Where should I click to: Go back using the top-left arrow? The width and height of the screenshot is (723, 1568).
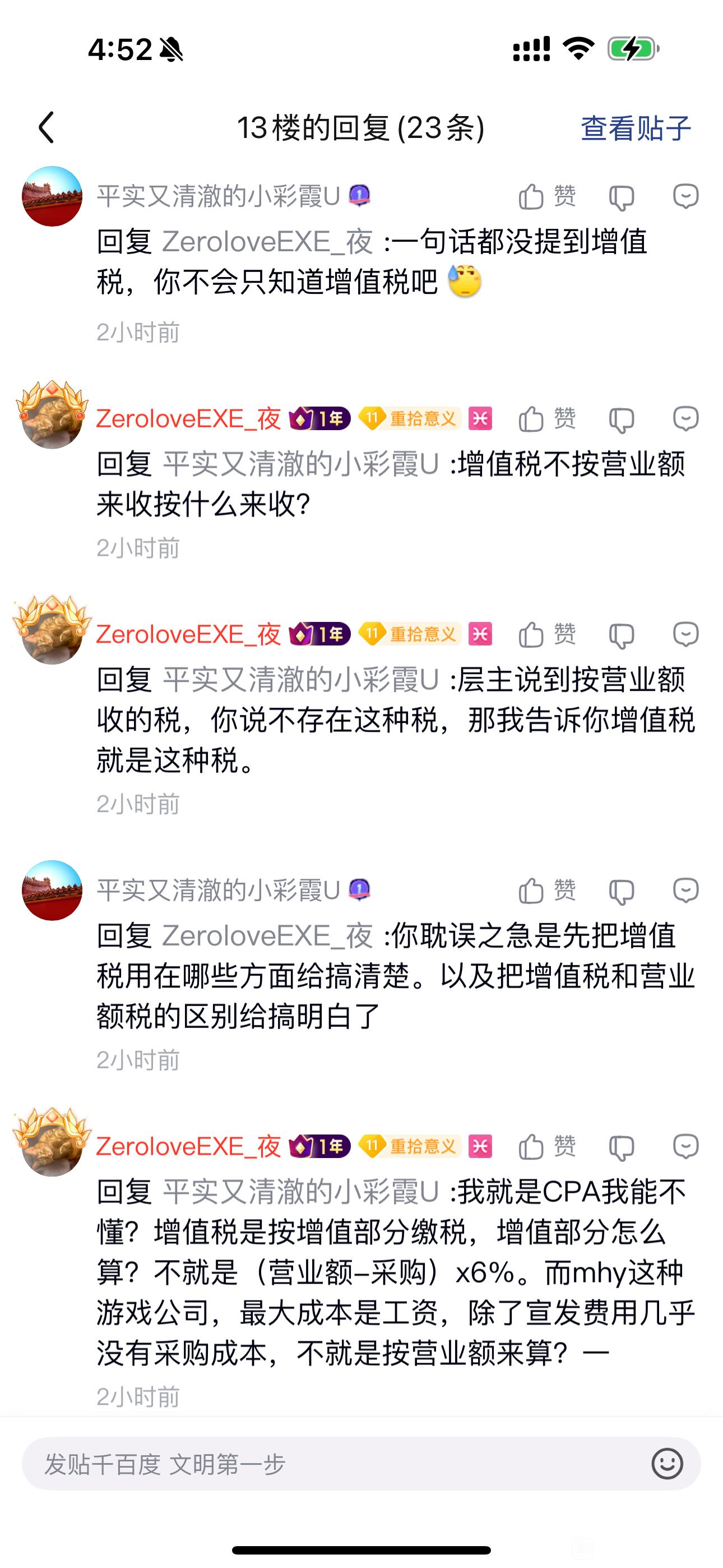pos(47,128)
